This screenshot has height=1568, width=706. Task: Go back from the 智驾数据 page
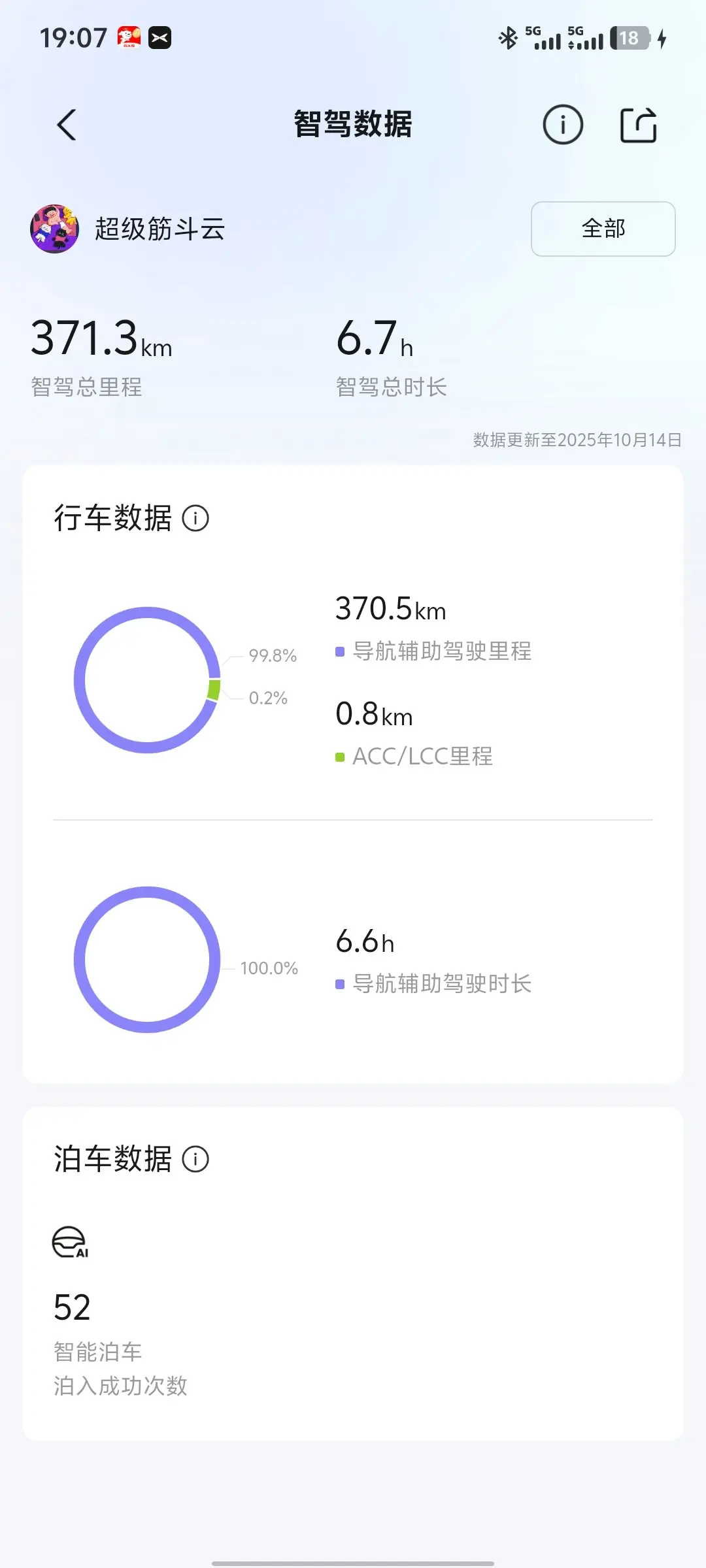[x=67, y=124]
